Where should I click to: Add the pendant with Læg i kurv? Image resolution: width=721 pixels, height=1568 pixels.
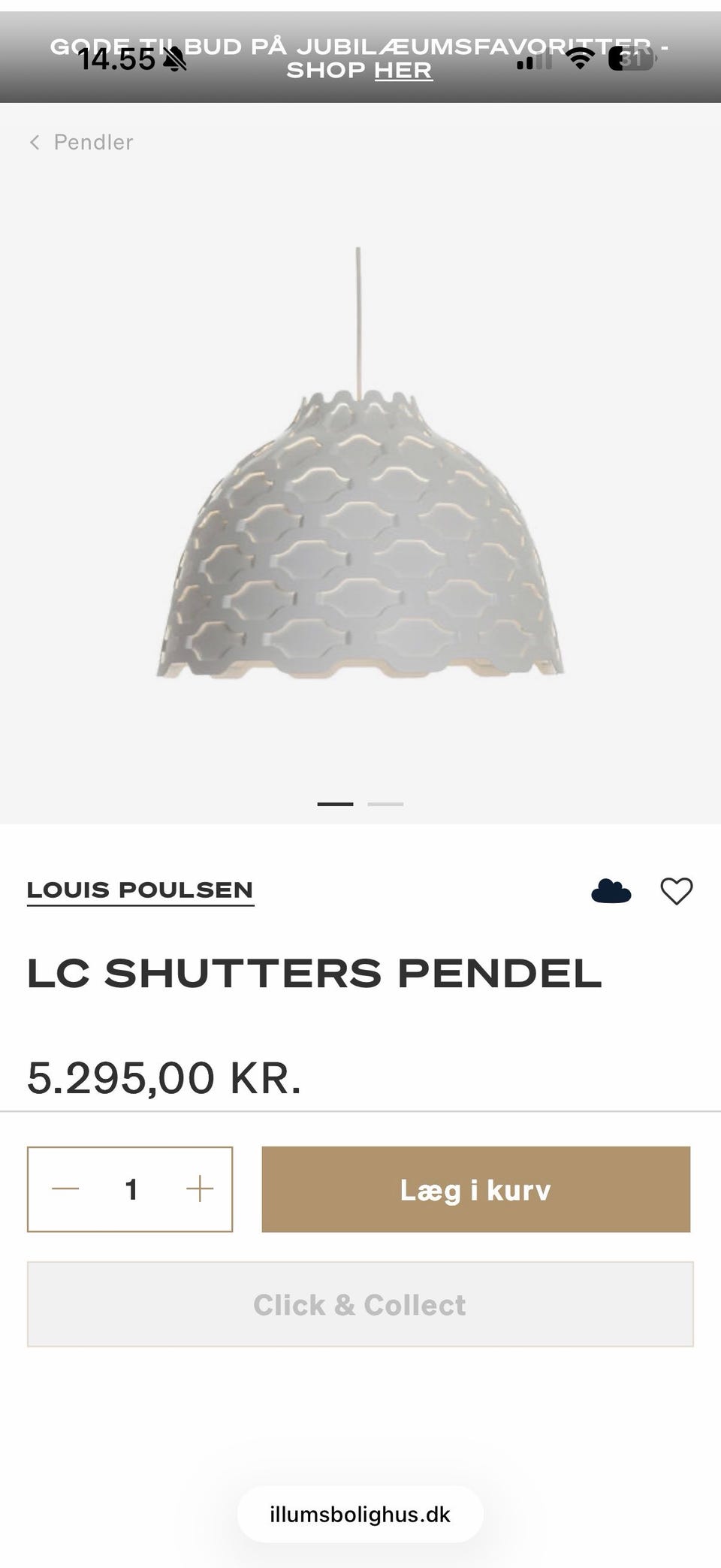pos(475,1189)
